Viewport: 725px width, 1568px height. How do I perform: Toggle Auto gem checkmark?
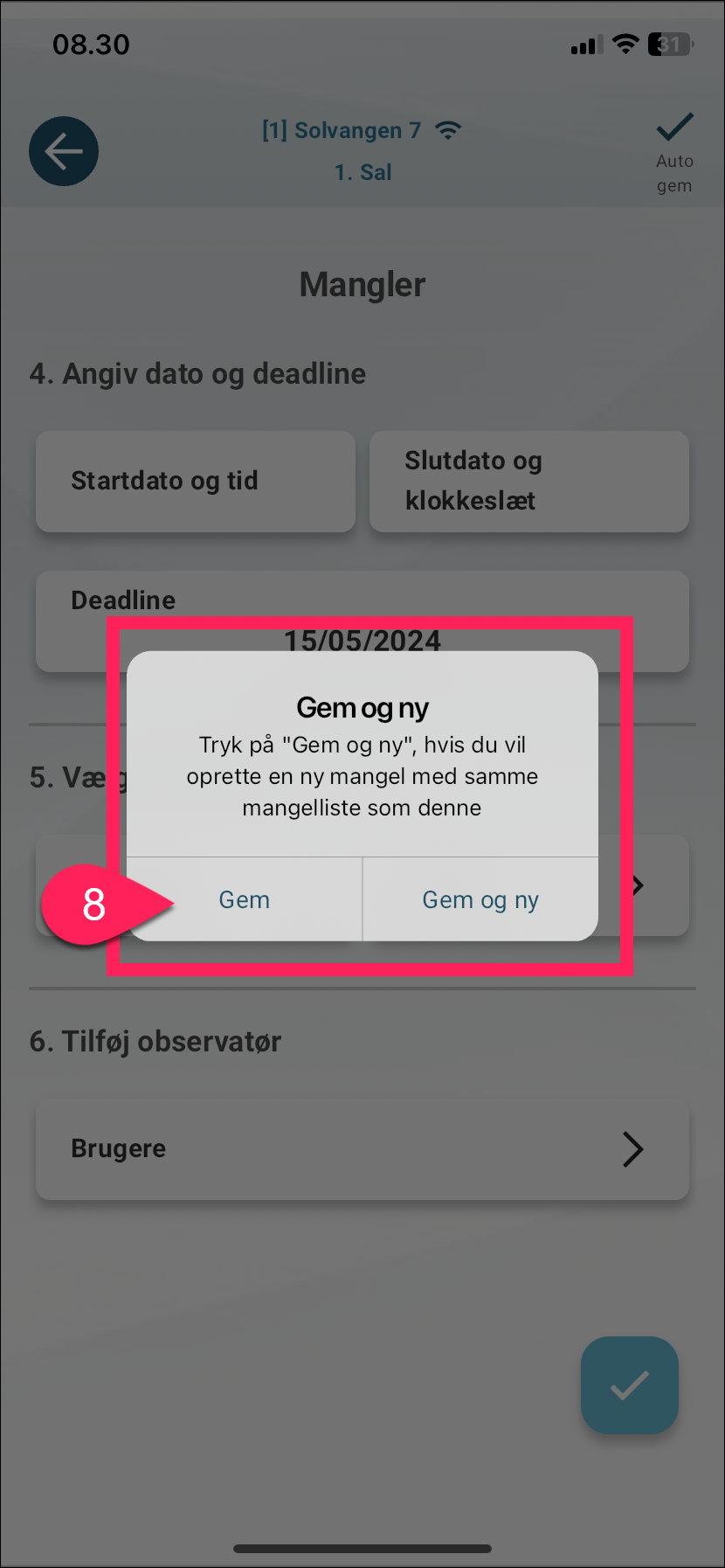point(674,152)
